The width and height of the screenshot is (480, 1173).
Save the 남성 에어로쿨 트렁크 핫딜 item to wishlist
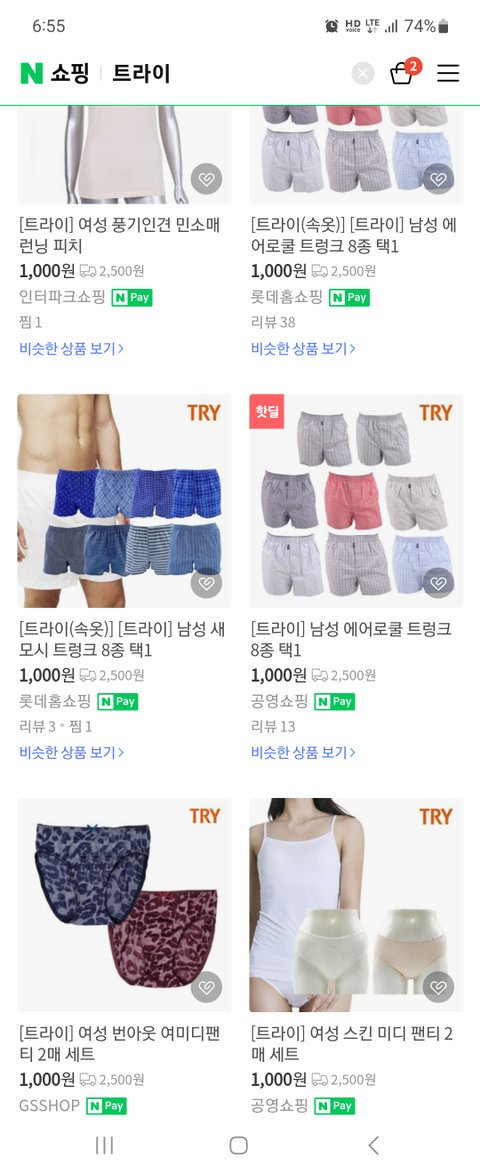(x=438, y=583)
